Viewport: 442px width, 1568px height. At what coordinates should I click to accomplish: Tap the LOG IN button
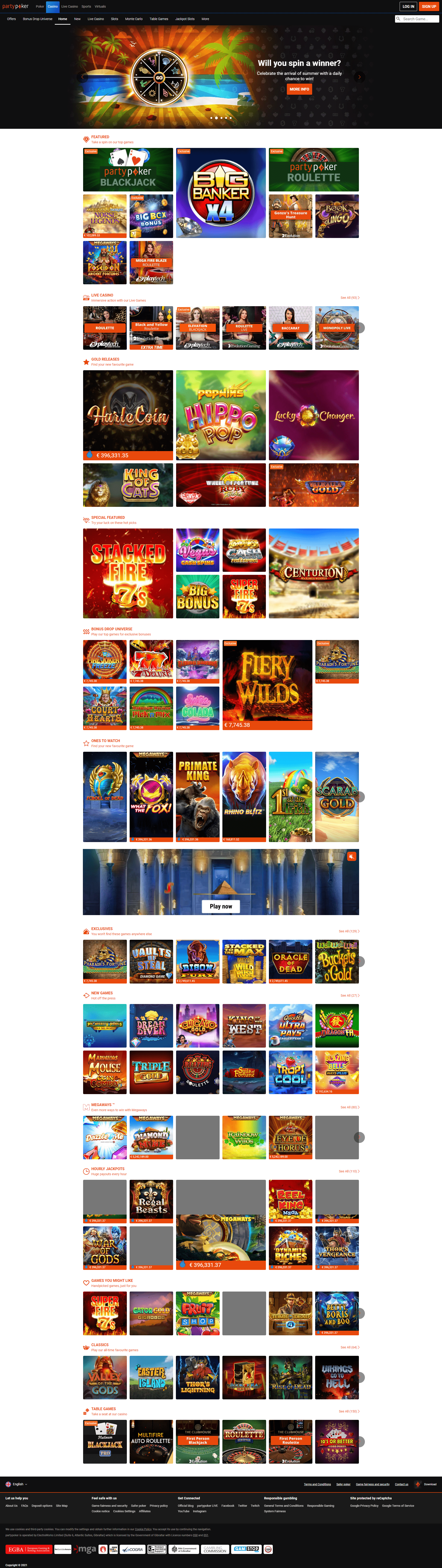tap(408, 6)
